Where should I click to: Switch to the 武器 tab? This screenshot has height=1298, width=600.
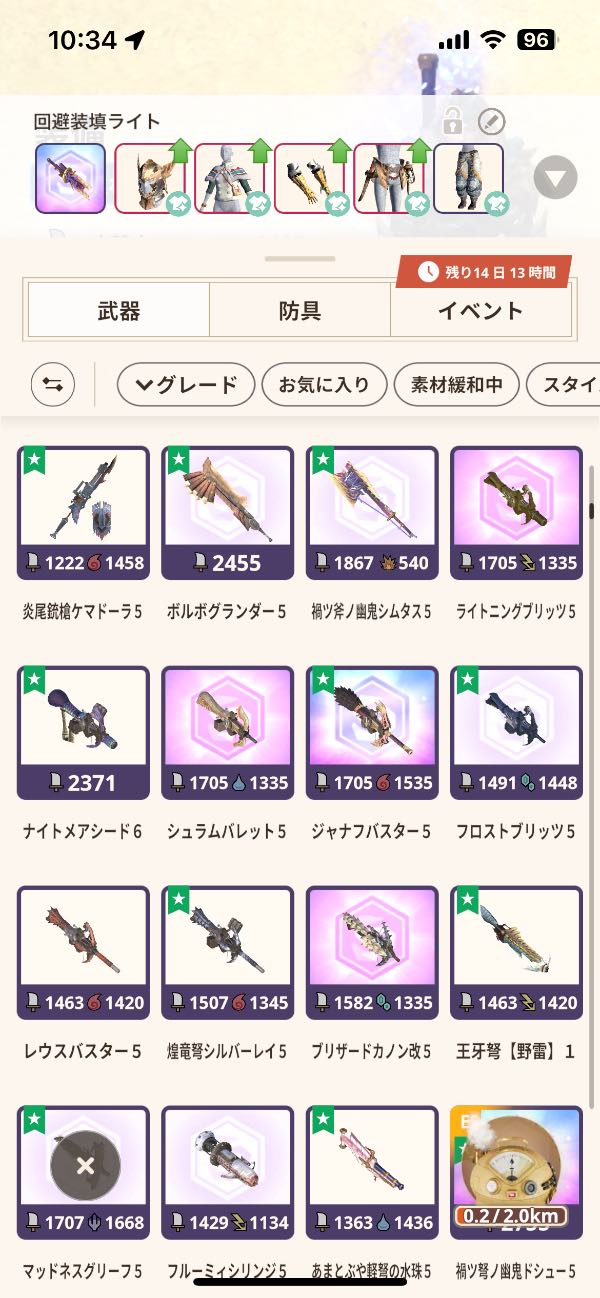click(x=119, y=310)
